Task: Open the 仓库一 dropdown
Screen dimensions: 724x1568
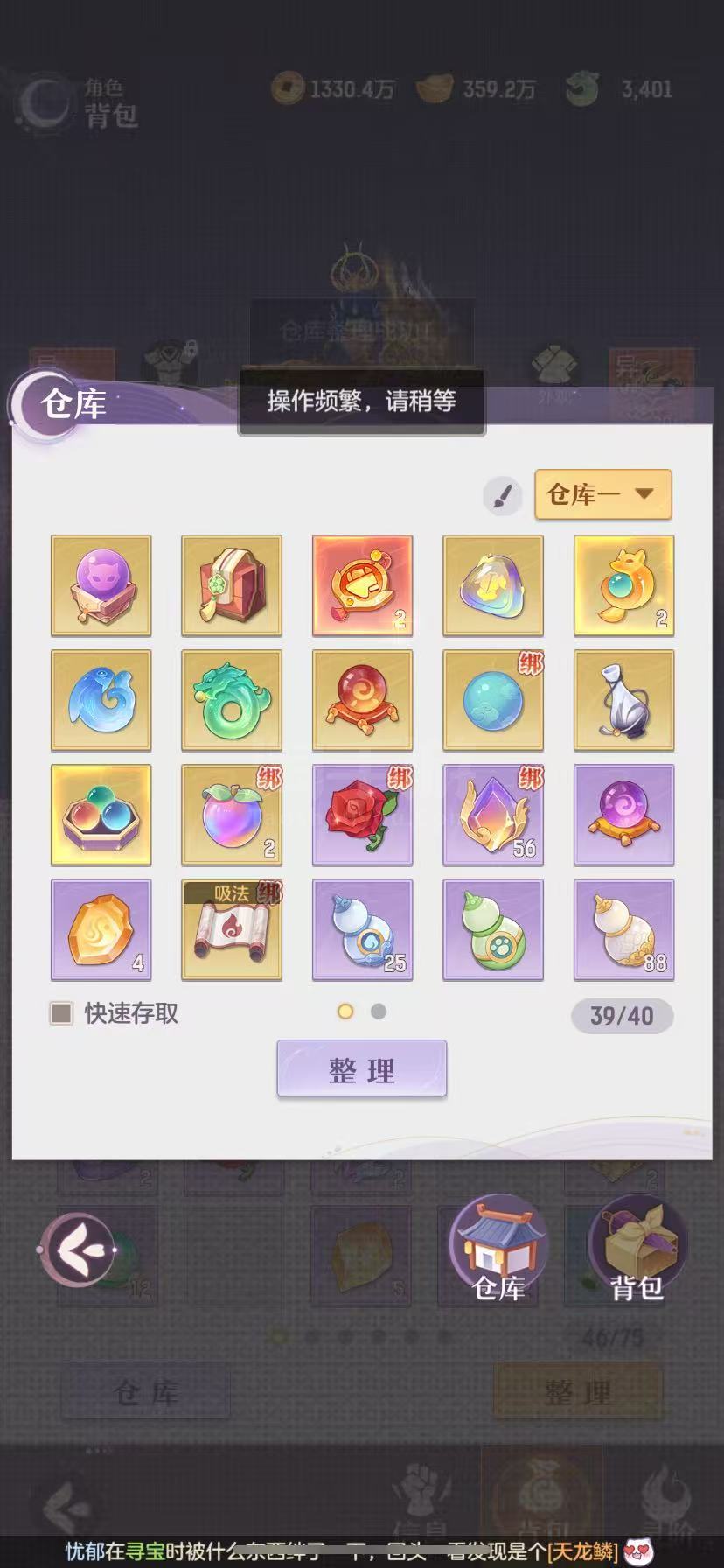Action: point(602,494)
